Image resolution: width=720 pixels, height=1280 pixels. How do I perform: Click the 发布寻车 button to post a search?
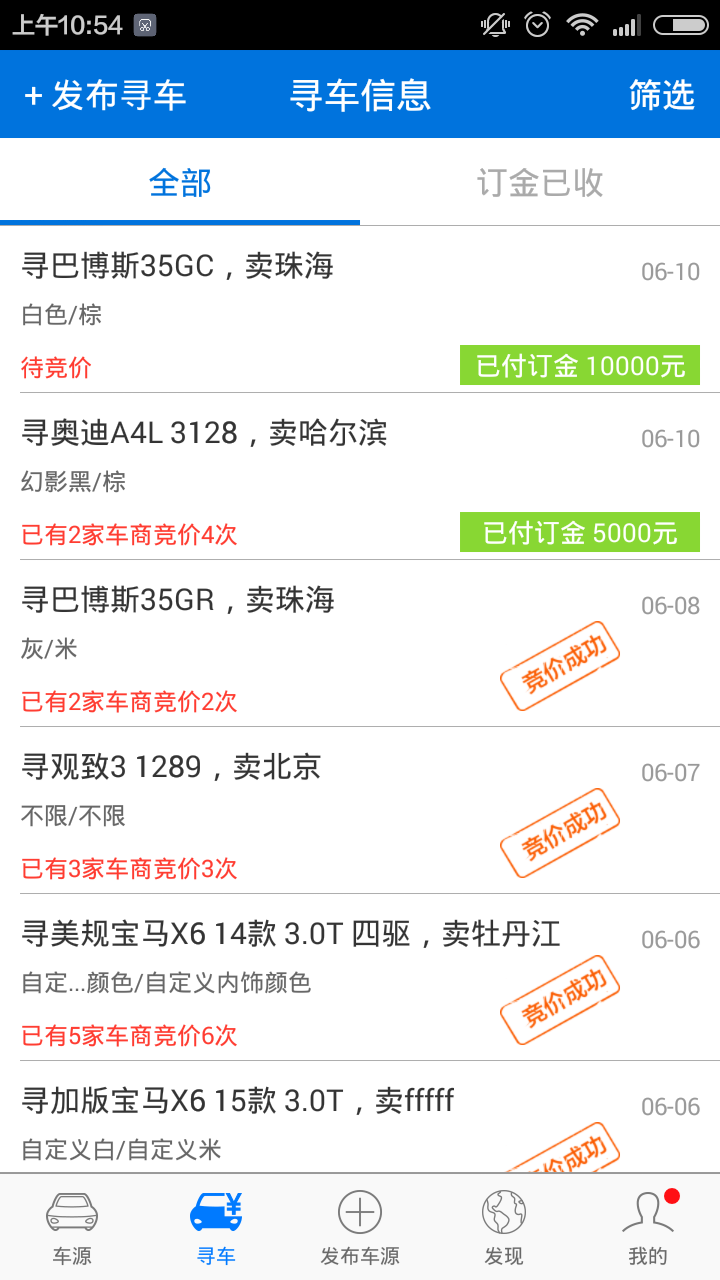pyautogui.click(x=103, y=94)
